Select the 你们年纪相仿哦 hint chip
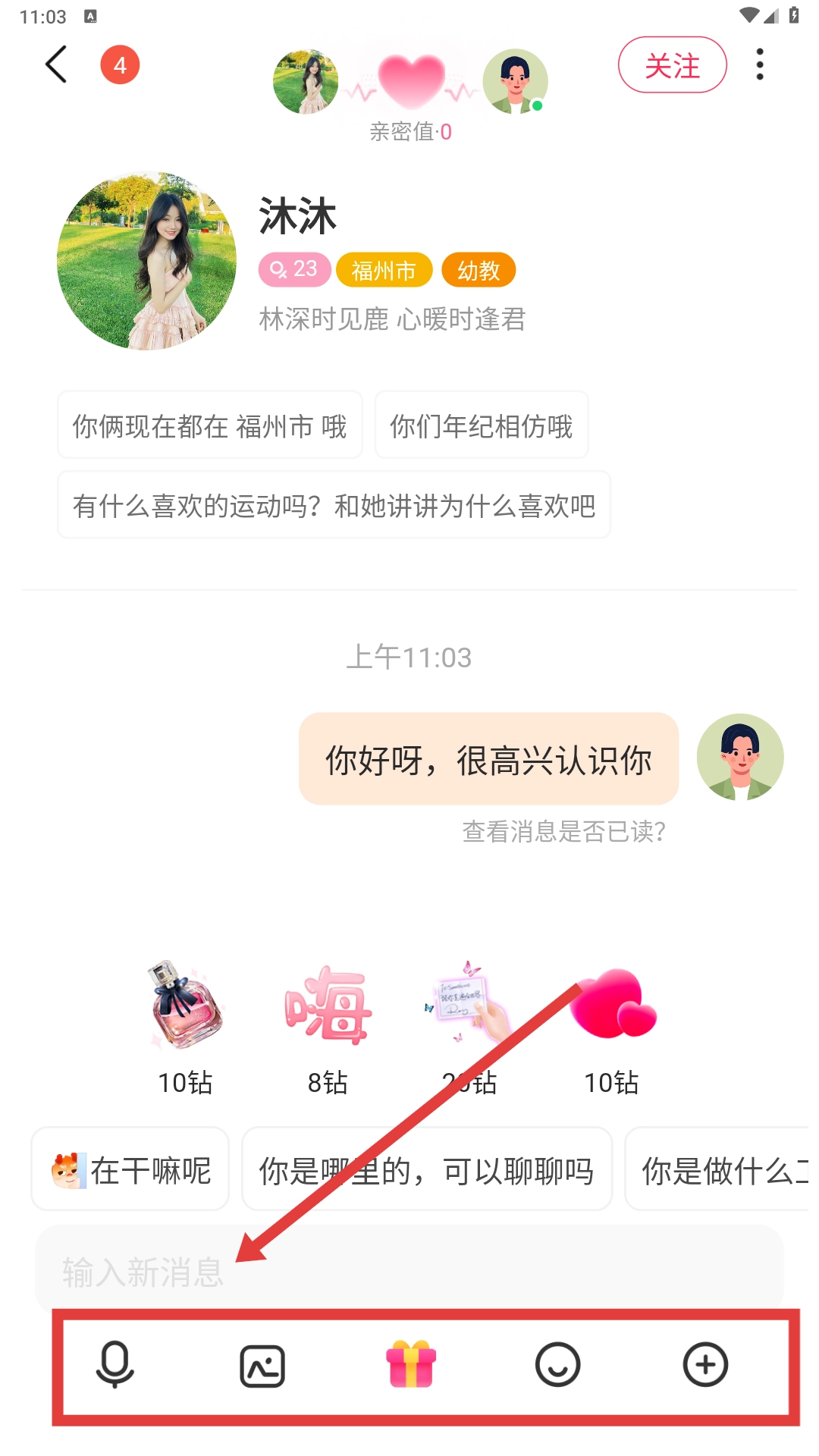Image resolution: width=819 pixels, height=1456 pixels. (x=482, y=425)
